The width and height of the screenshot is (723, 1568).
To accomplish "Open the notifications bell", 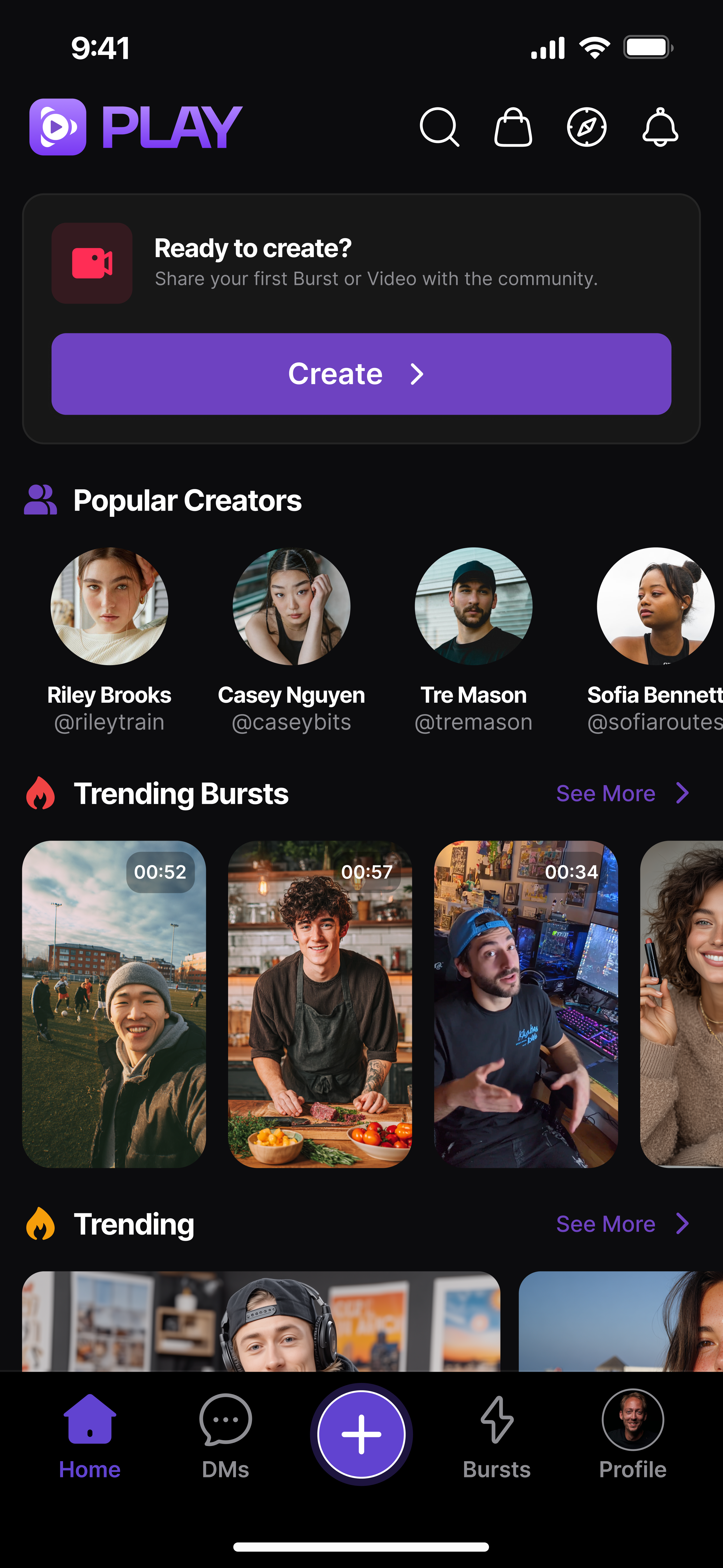I will tap(660, 127).
